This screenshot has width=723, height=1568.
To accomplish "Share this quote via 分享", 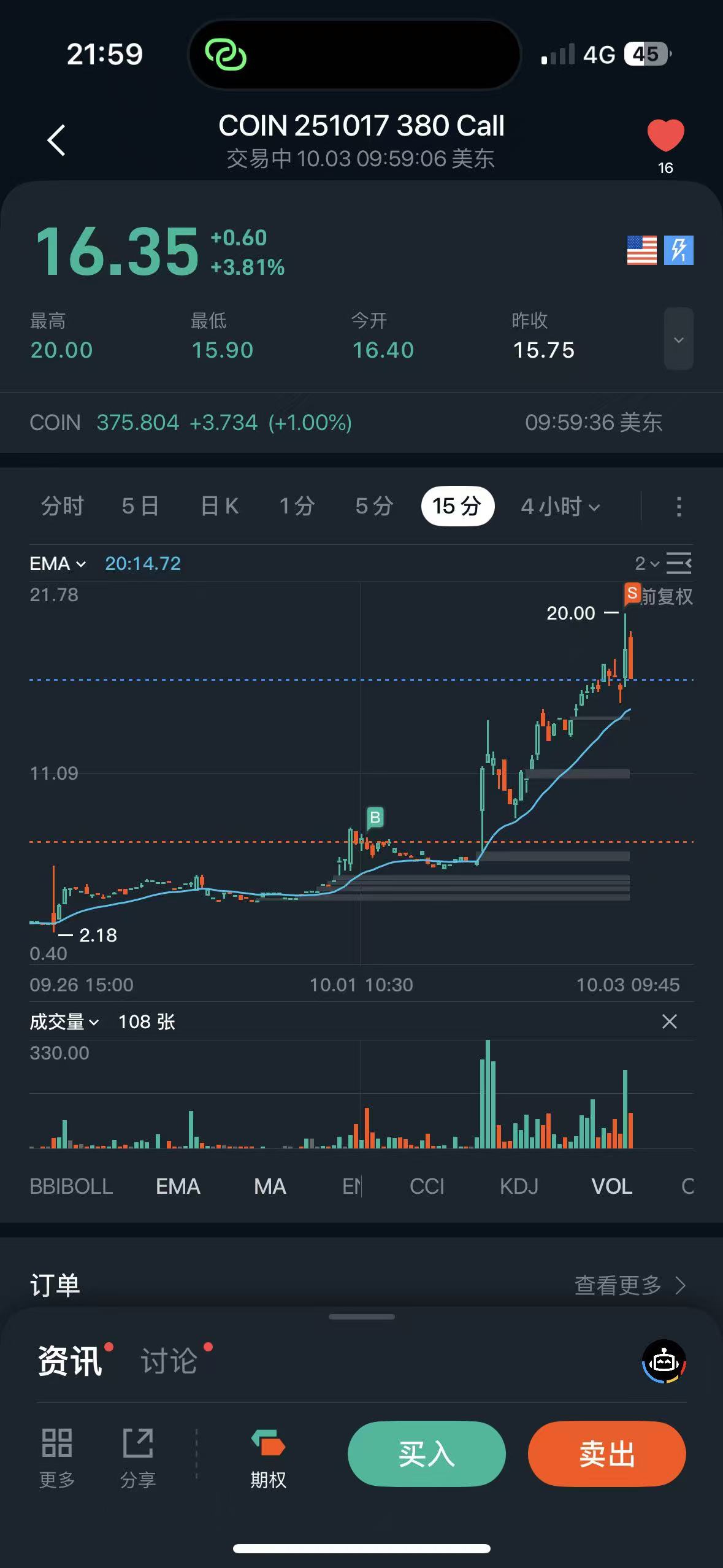I will click(138, 1458).
